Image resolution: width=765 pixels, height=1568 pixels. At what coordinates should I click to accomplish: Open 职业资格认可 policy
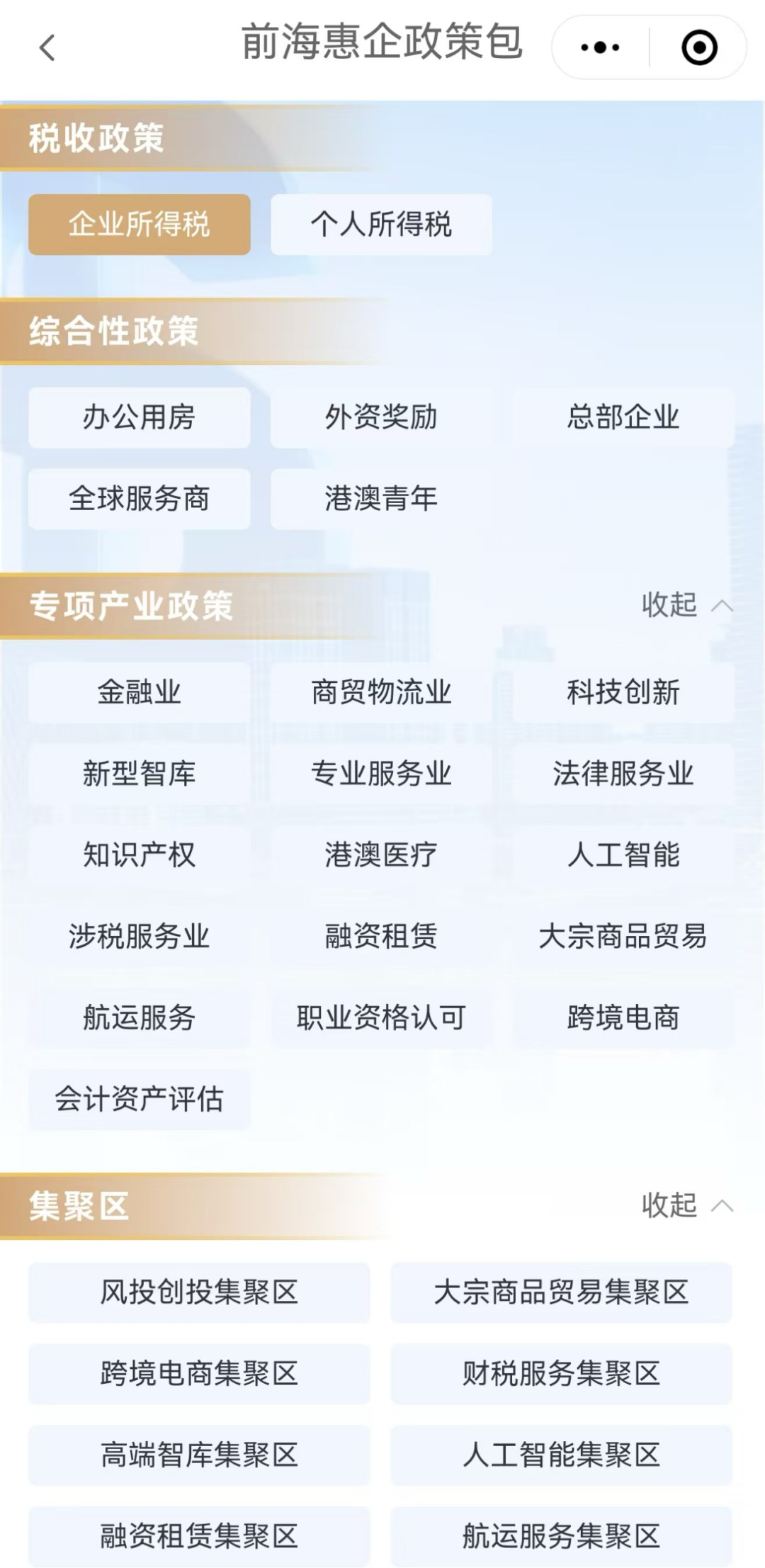[381, 1018]
